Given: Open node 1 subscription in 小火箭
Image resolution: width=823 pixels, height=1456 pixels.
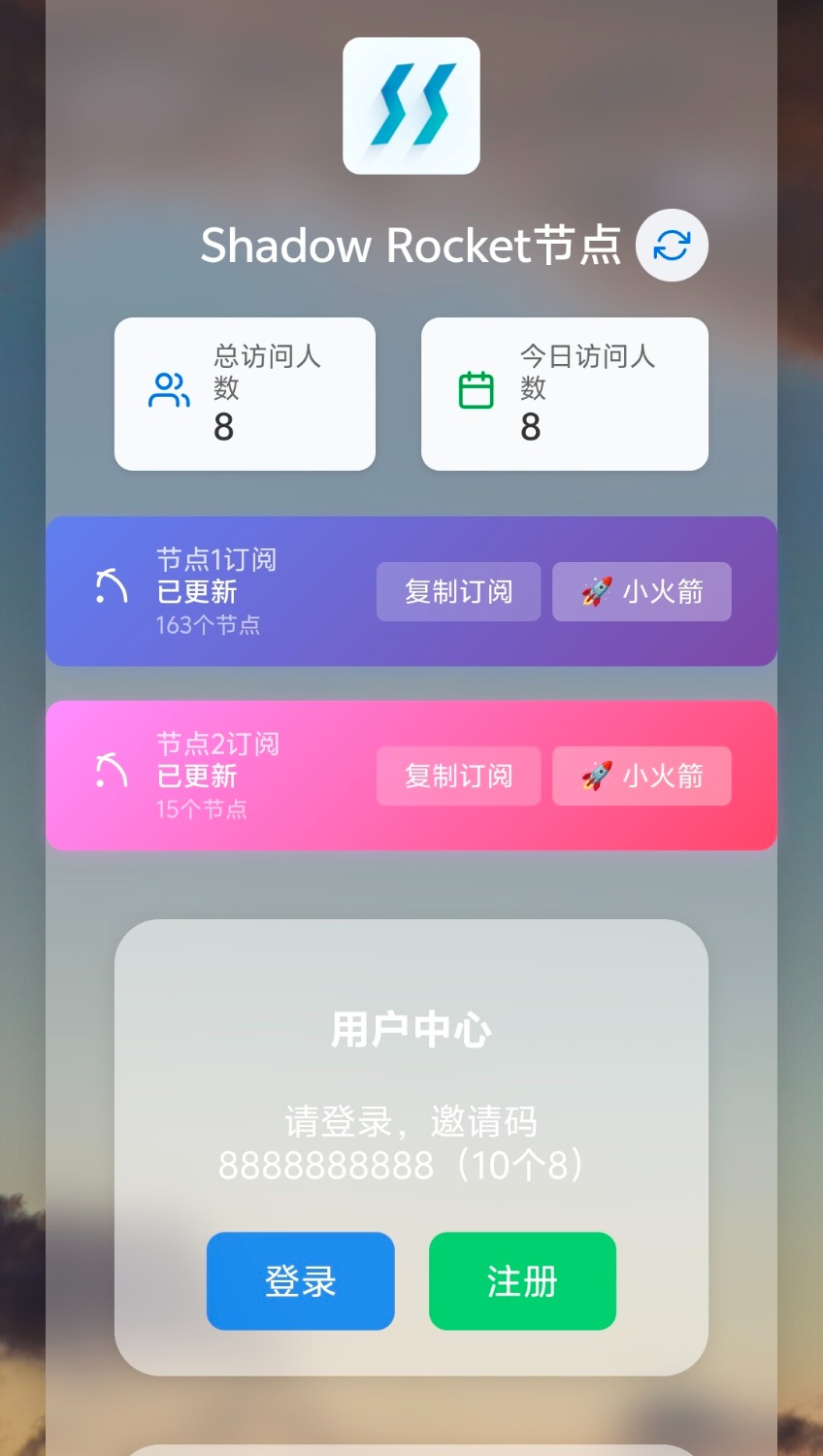Looking at the screenshot, I should pos(641,591).
